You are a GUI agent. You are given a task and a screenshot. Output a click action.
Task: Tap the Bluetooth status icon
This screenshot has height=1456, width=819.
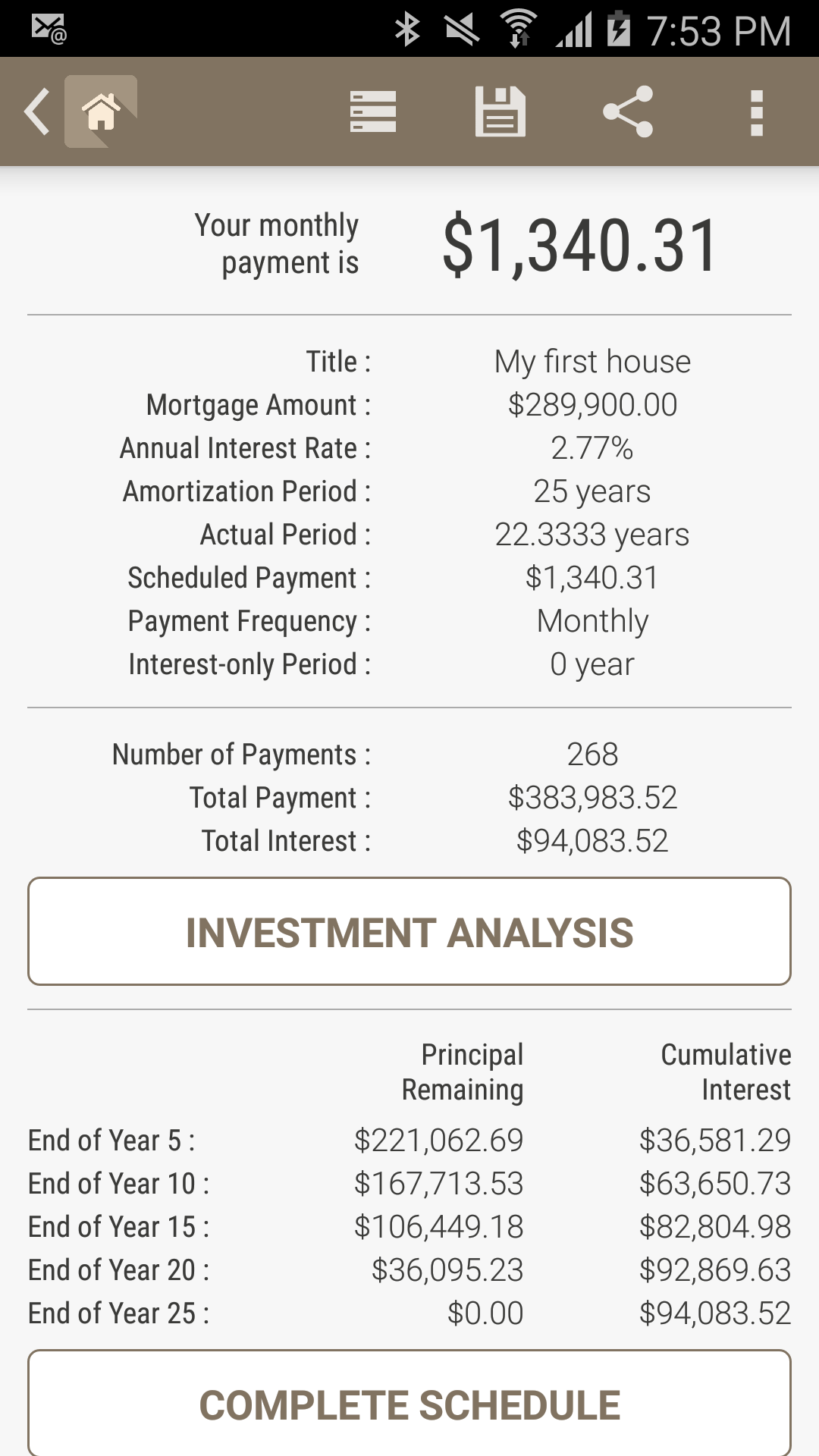click(x=407, y=29)
